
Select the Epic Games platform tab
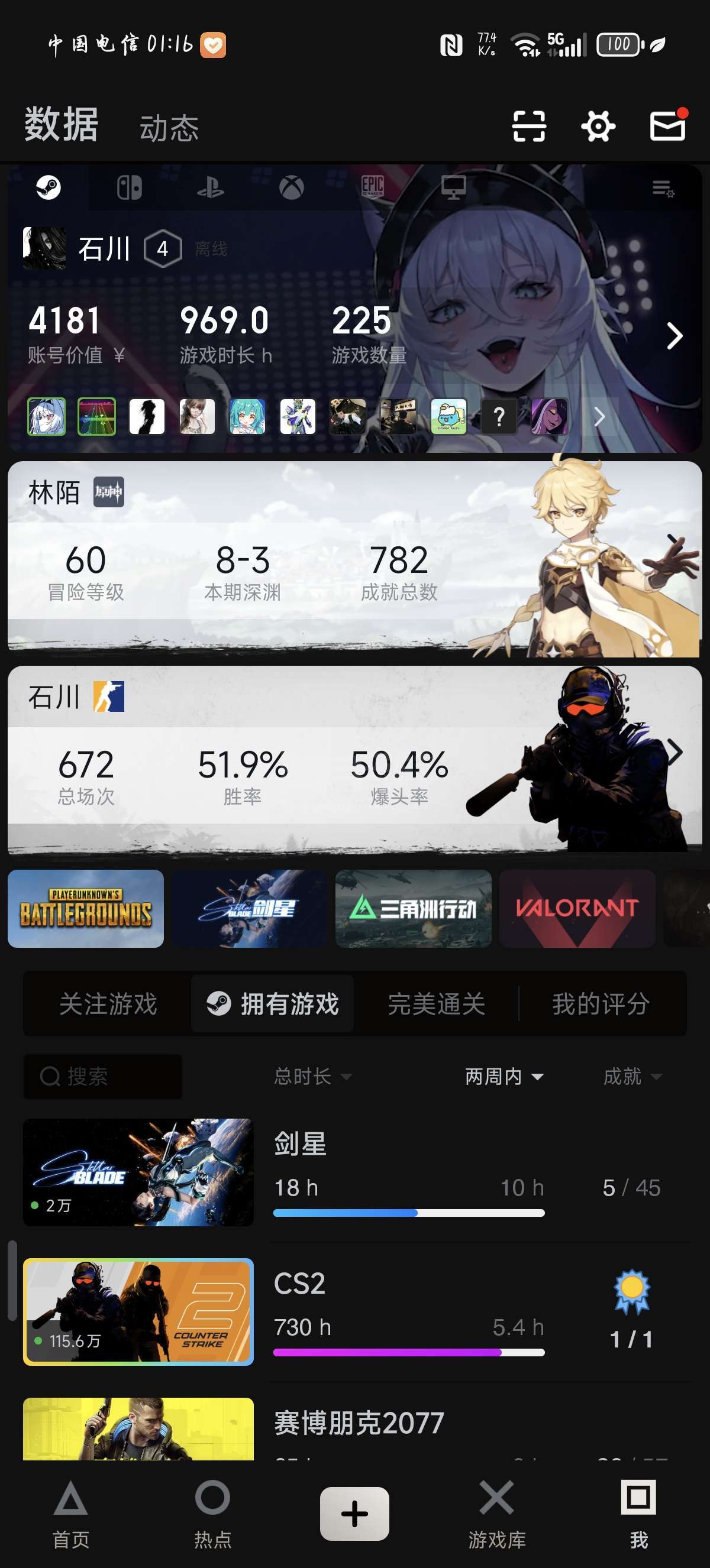click(373, 187)
